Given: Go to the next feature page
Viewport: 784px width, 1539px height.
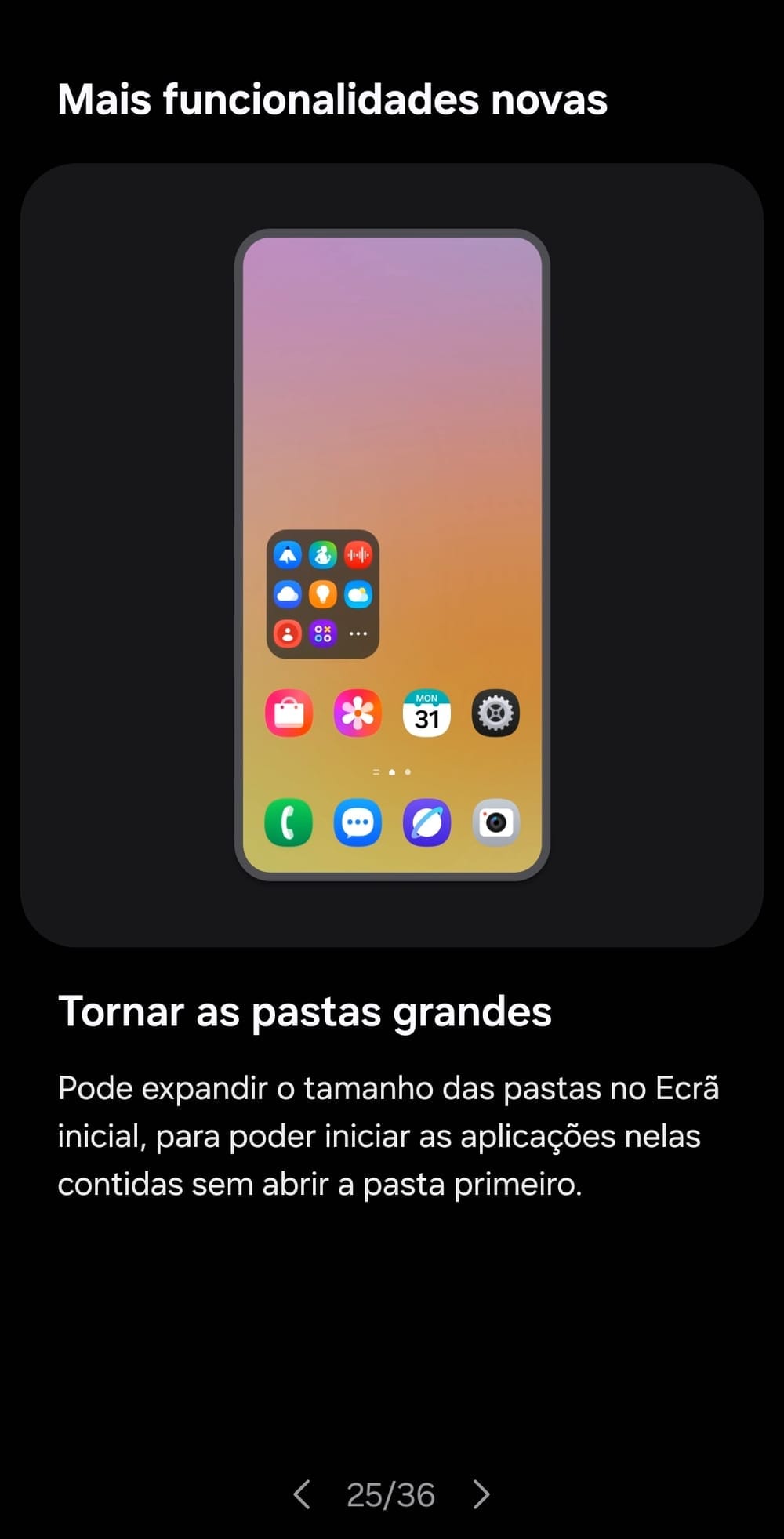Looking at the screenshot, I should point(481,1494).
